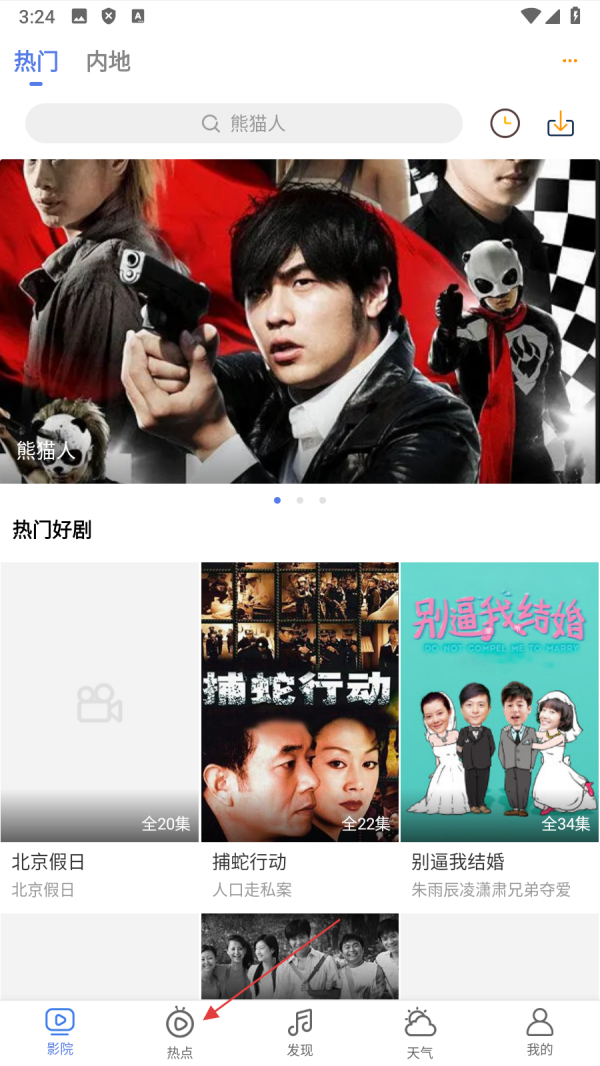Open watch history clock icon
Screen dimensions: 600x1066
coord(505,123)
